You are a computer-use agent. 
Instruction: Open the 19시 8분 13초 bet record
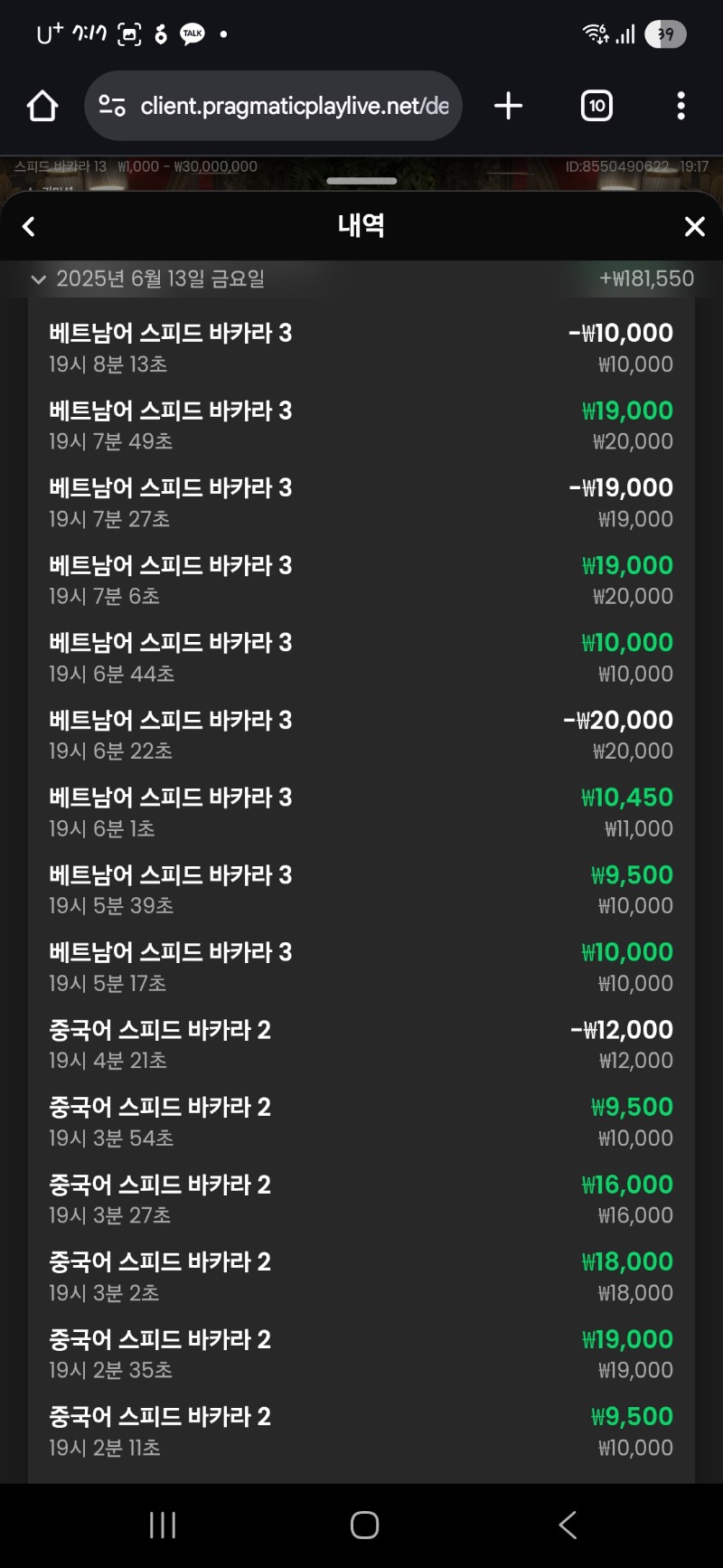pos(361,348)
